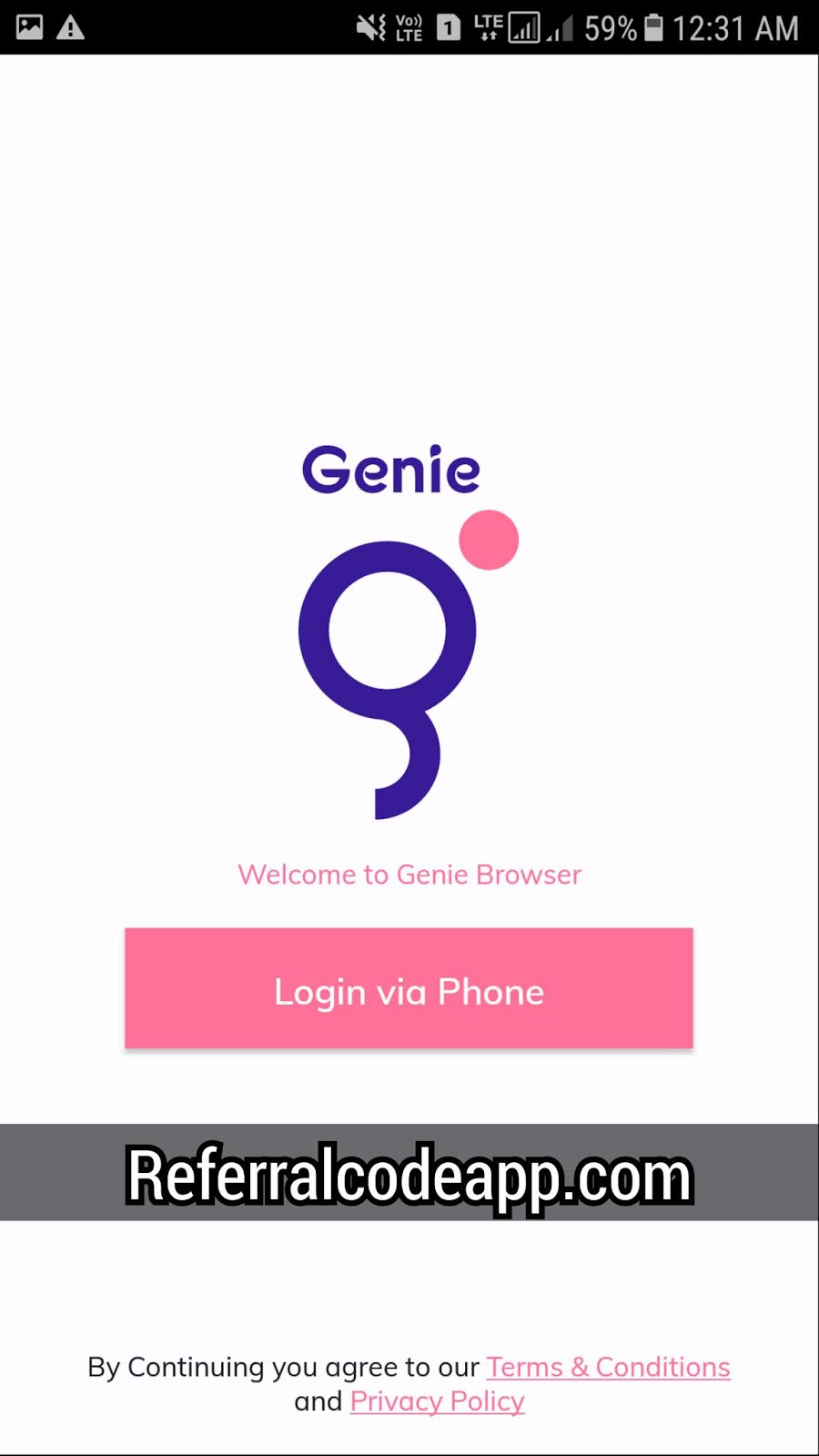Open the Privacy Policy link
Image resolution: width=819 pixels, height=1456 pixels.
438,1401
